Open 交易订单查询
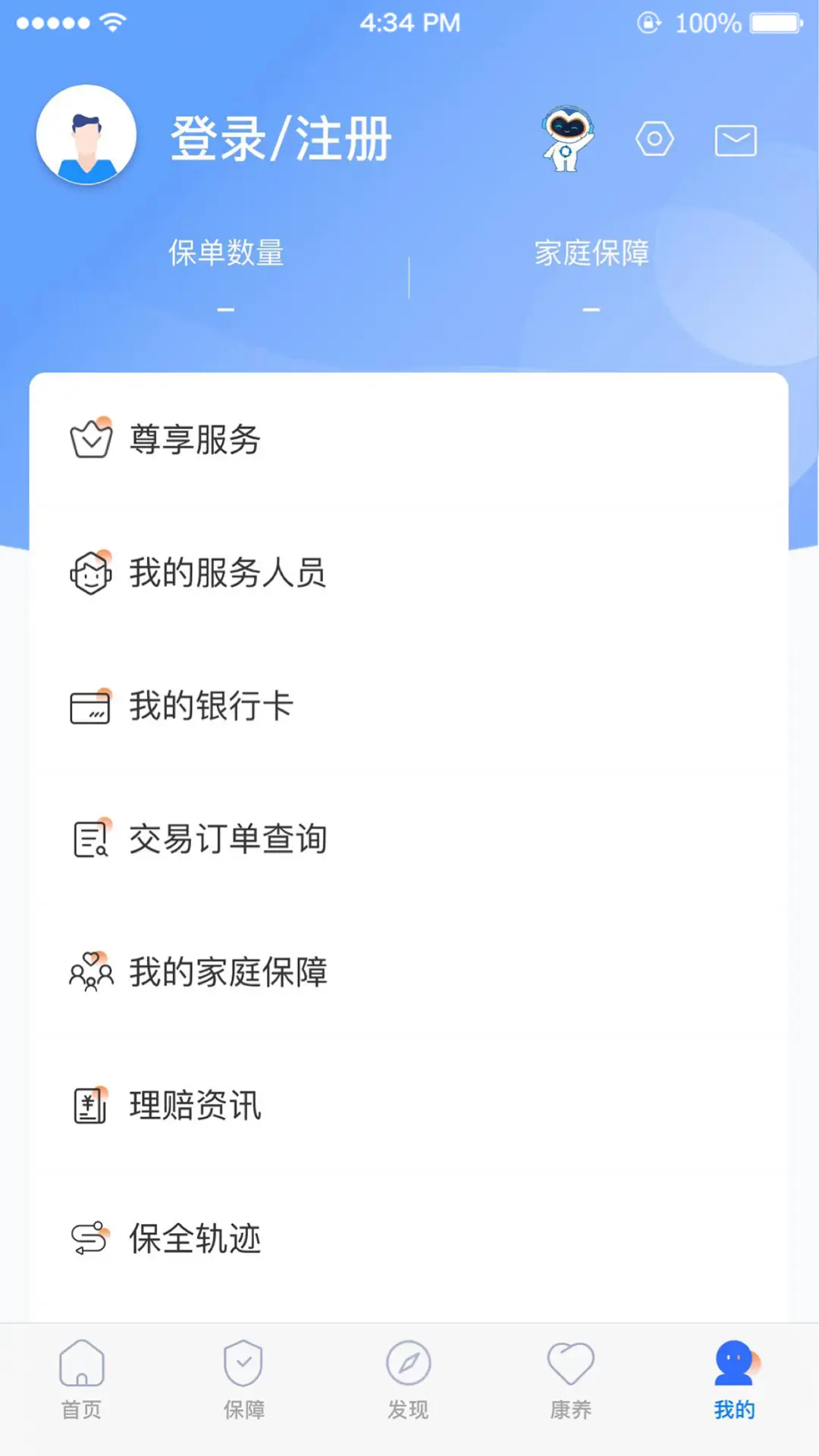 coord(227,839)
